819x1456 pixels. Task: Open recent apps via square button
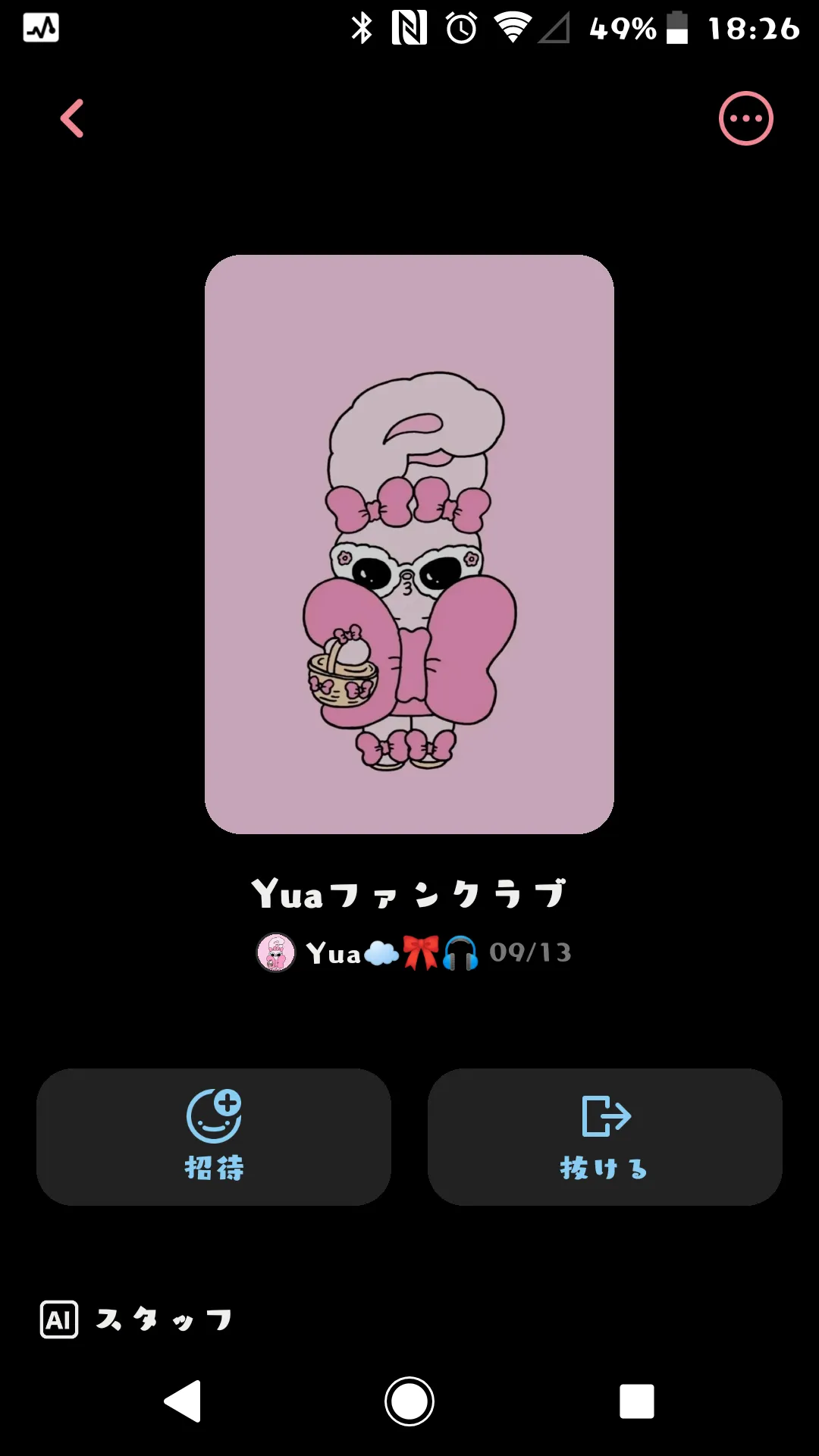pyautogui.click(x=637, y=1401)
